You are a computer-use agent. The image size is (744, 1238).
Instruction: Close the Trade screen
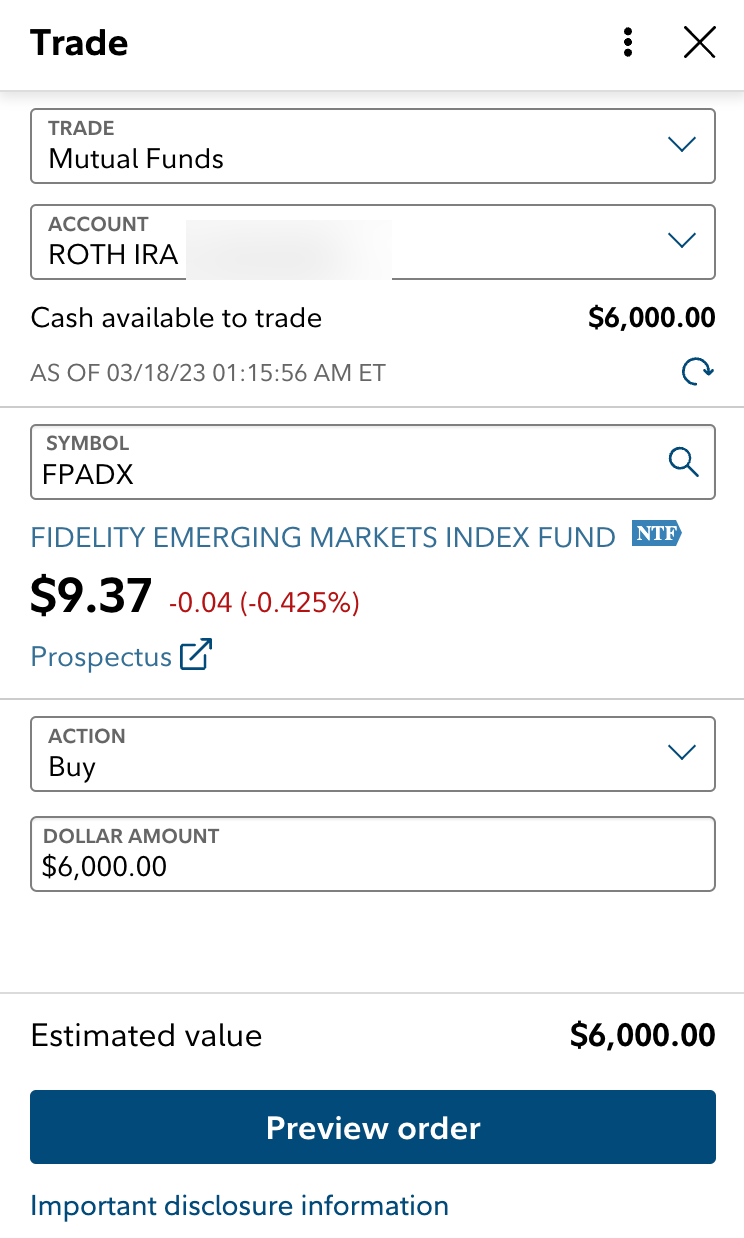tap(699, 43)
